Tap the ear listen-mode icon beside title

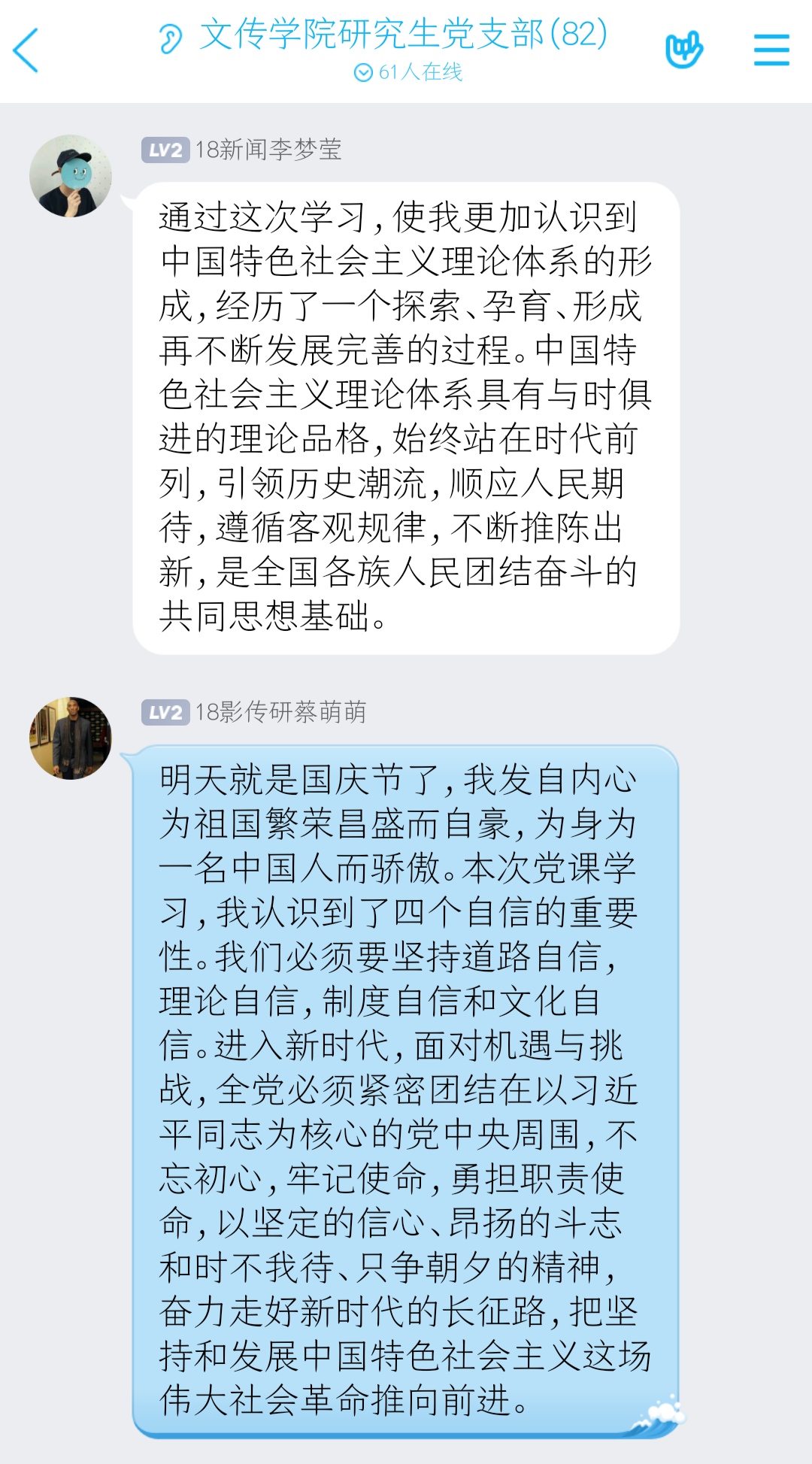pos(171,38)
